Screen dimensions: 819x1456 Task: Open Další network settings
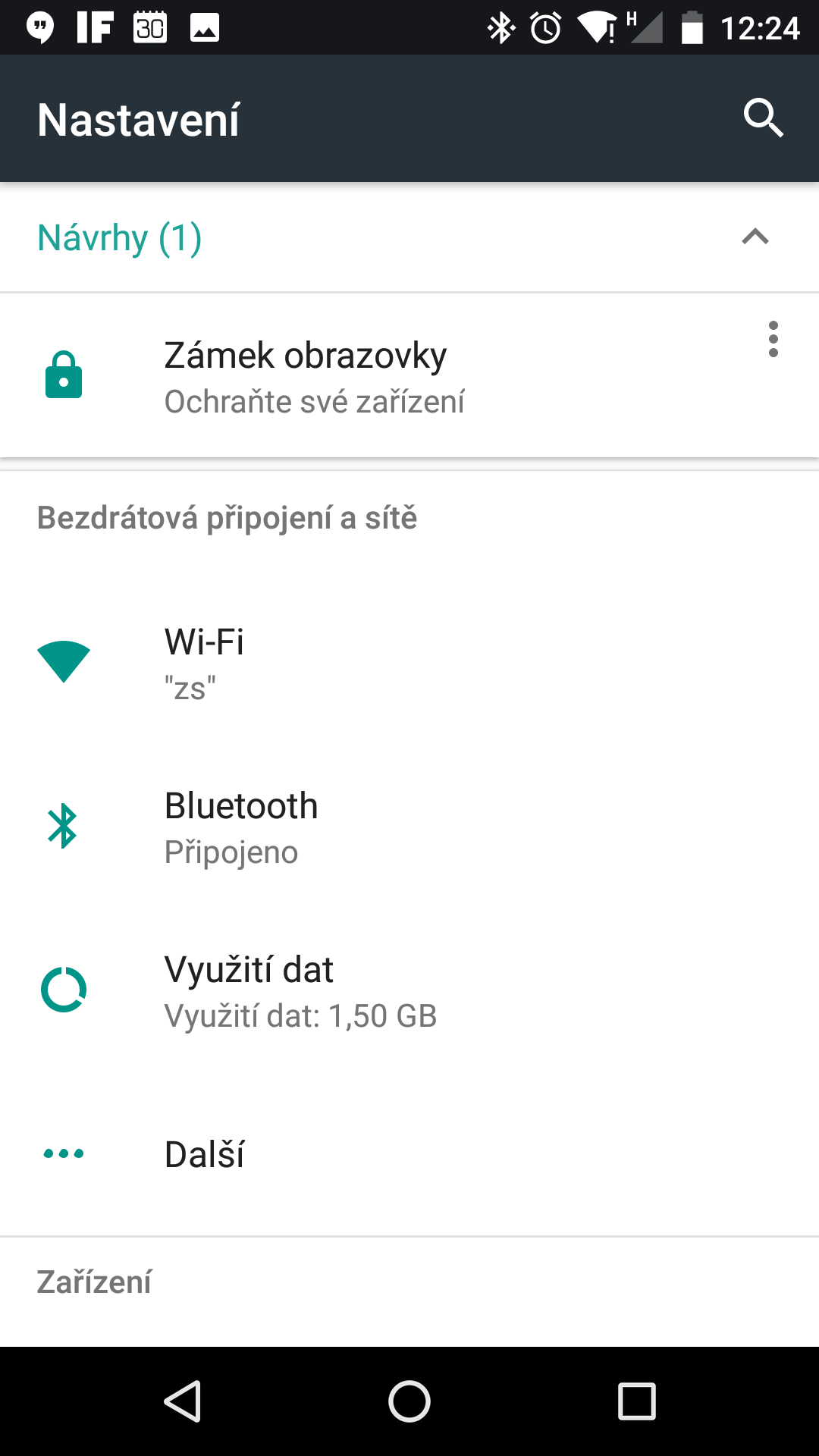coord(409,1153)
